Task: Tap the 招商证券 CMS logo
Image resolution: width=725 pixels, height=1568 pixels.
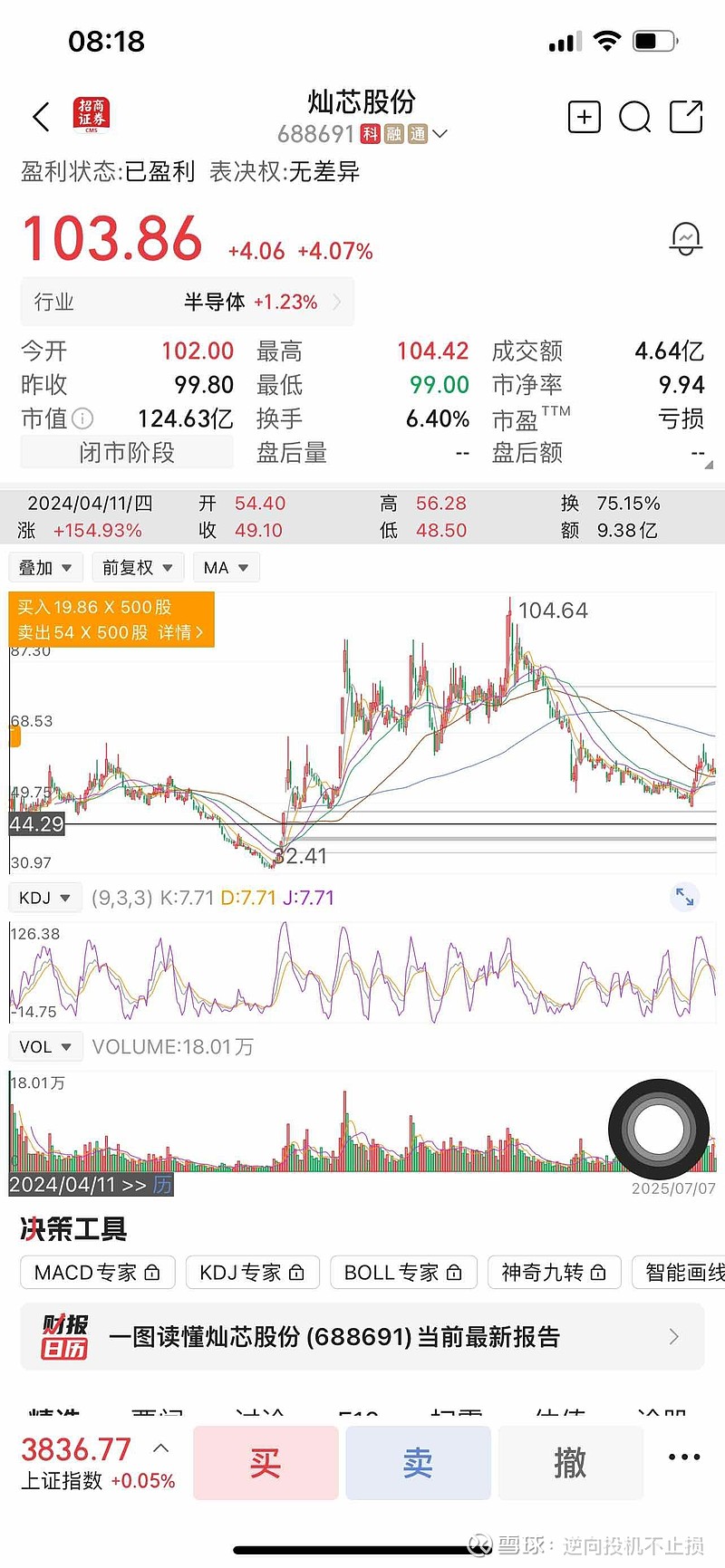Action: (x=89, y=115)
